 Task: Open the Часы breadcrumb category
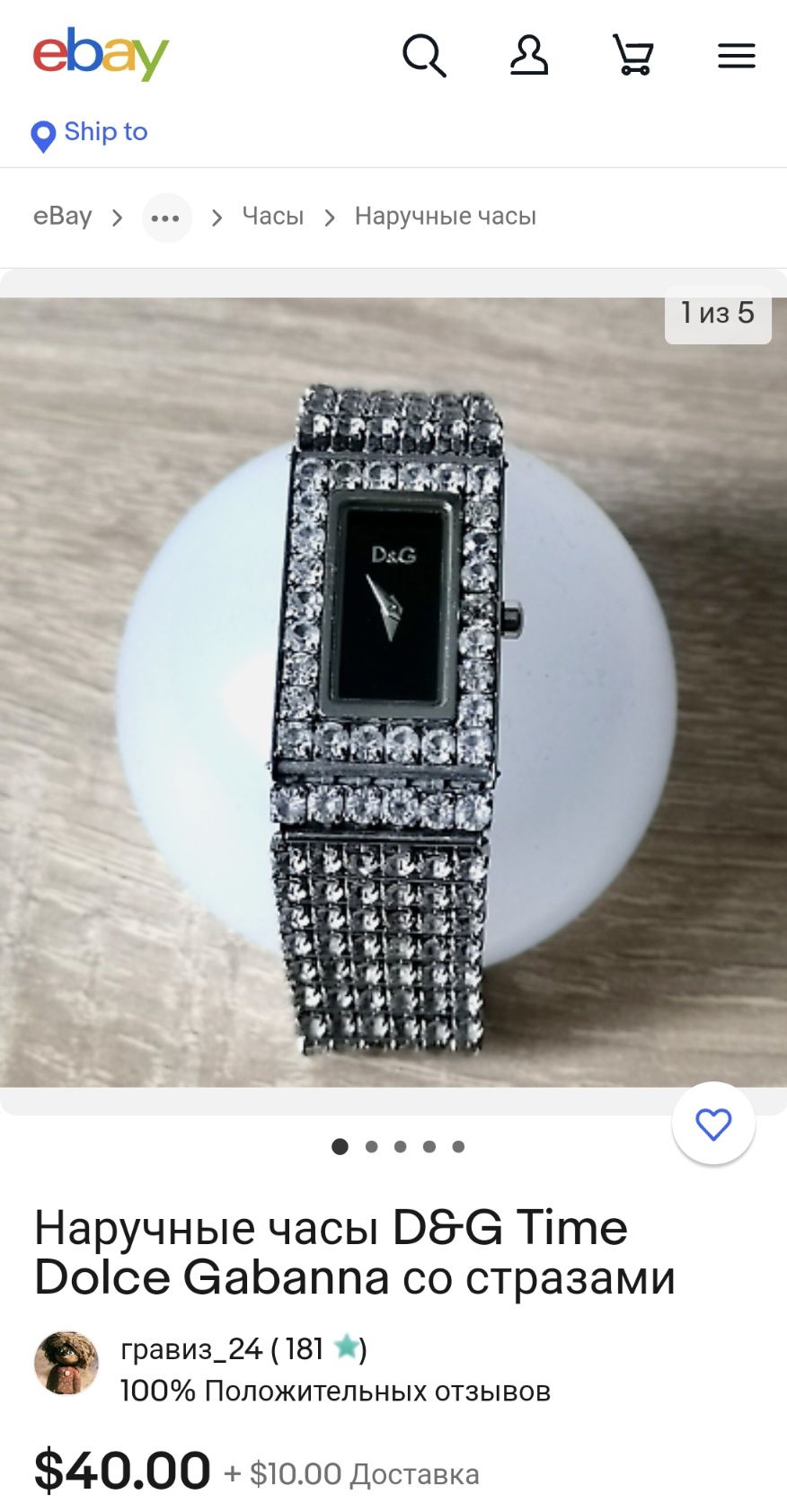tap(272, 217)
